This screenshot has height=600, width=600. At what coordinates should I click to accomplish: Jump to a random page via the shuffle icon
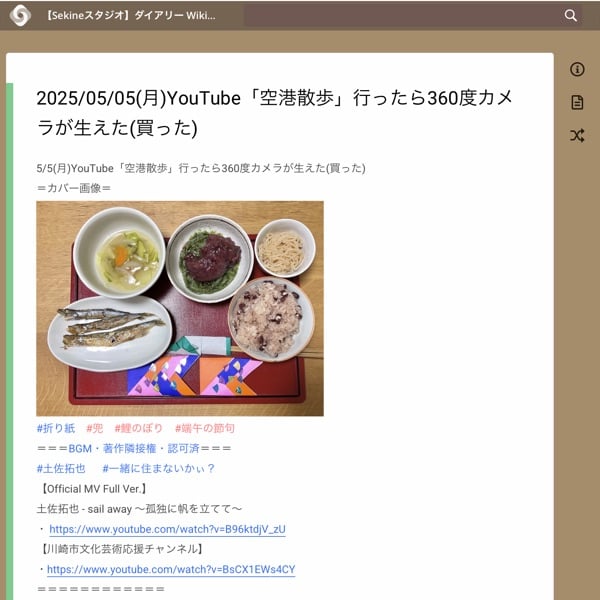577,135
